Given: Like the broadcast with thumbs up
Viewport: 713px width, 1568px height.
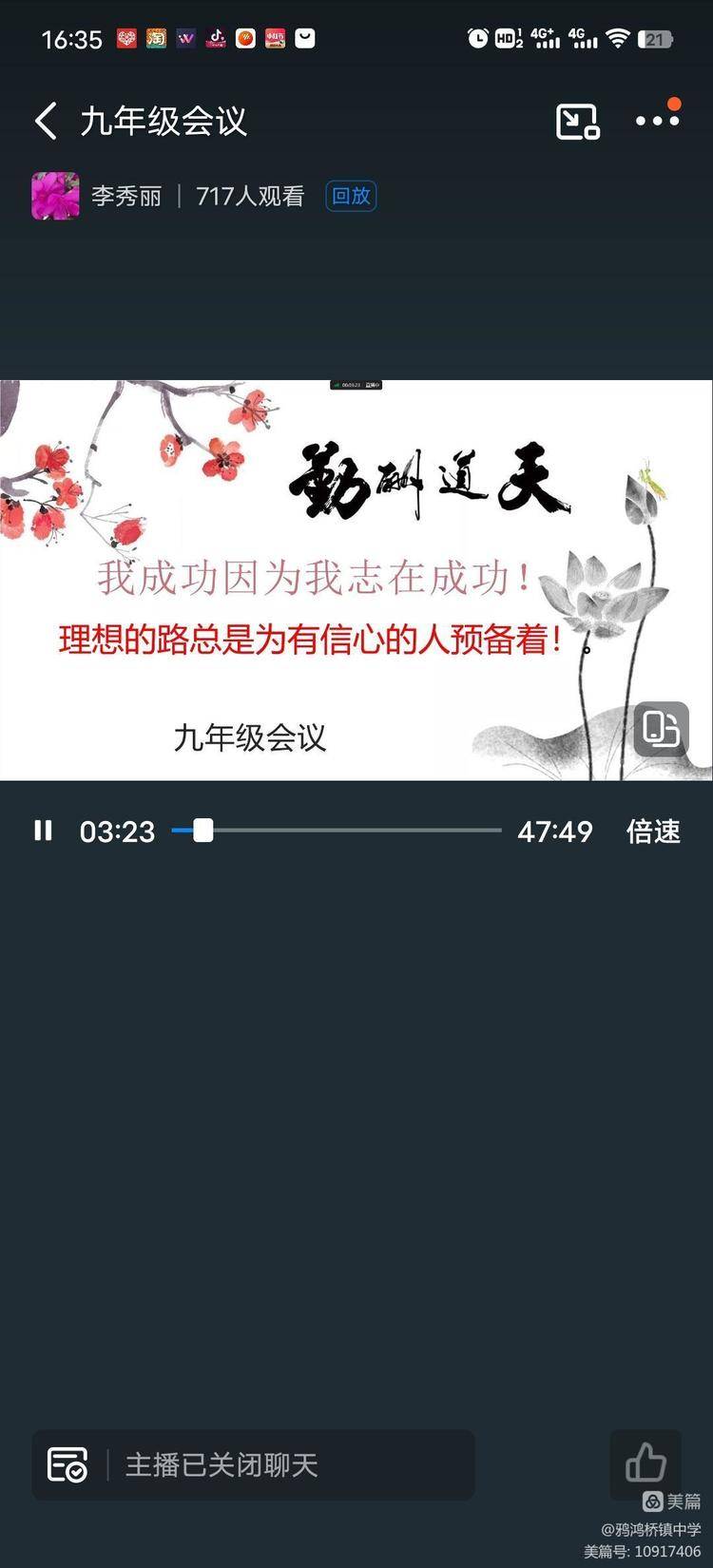Looking at the screenshot, I should click(x=646, y=1463).
